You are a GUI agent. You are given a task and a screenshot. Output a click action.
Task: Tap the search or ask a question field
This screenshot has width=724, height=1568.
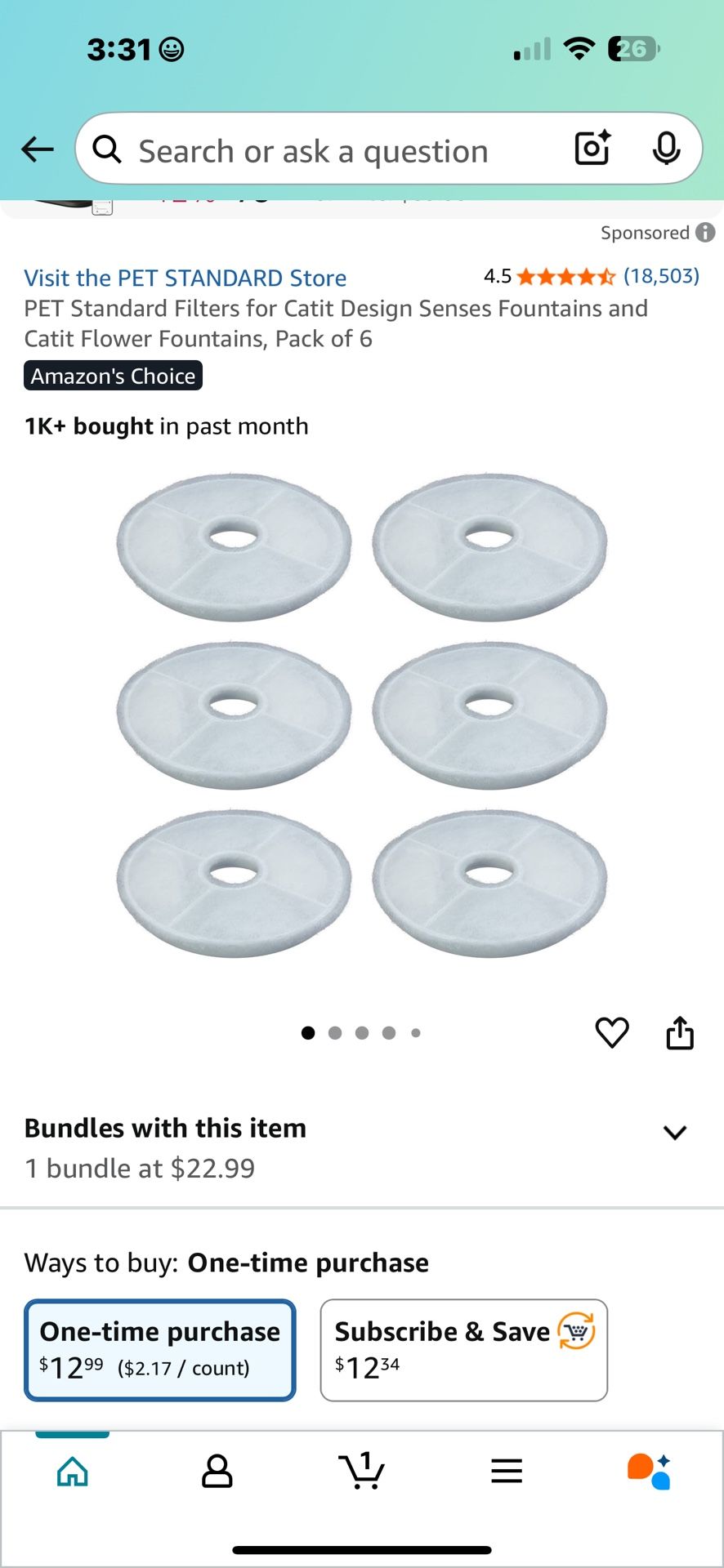(327, 151)
